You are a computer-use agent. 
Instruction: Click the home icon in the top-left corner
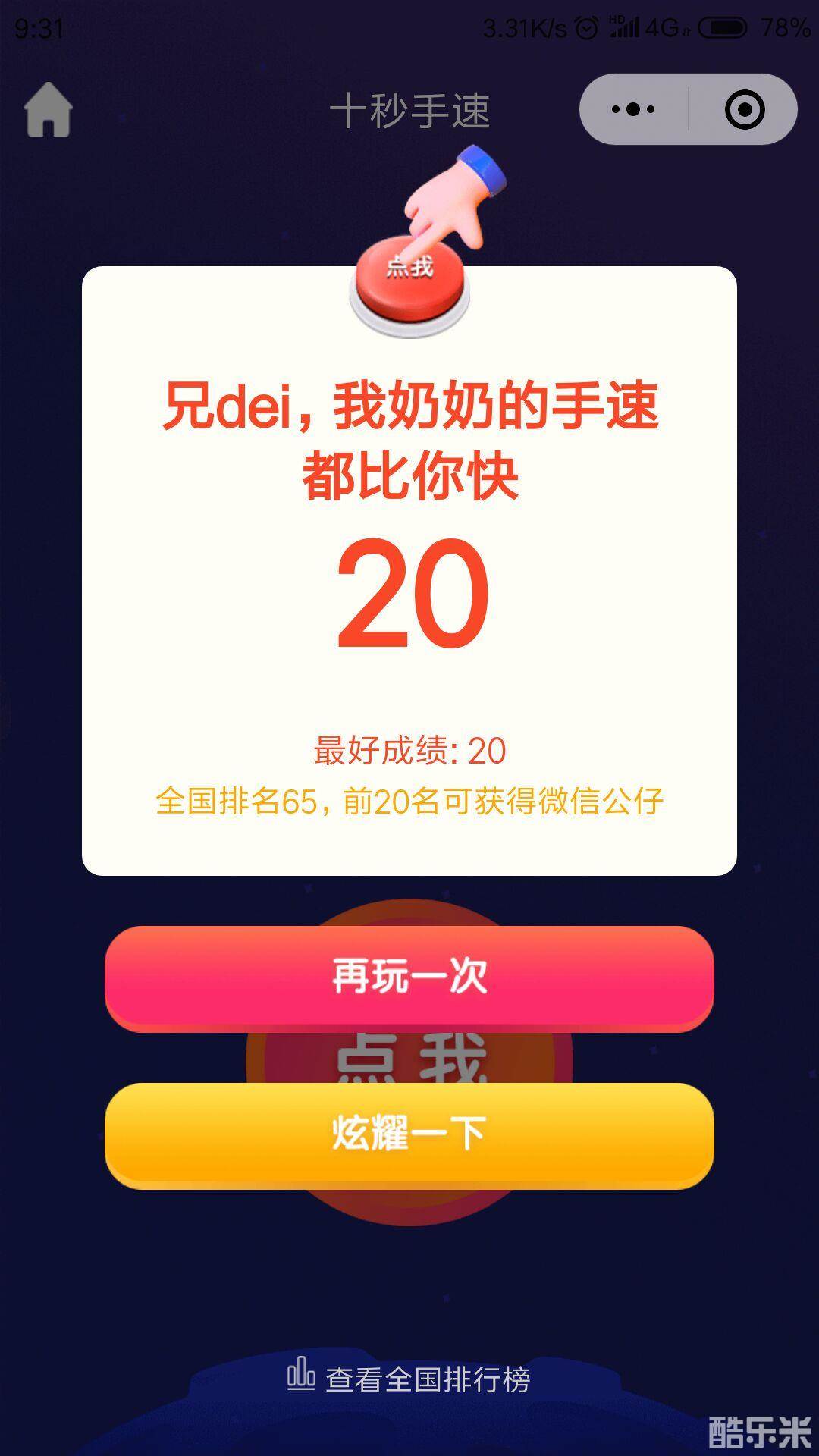48,111
